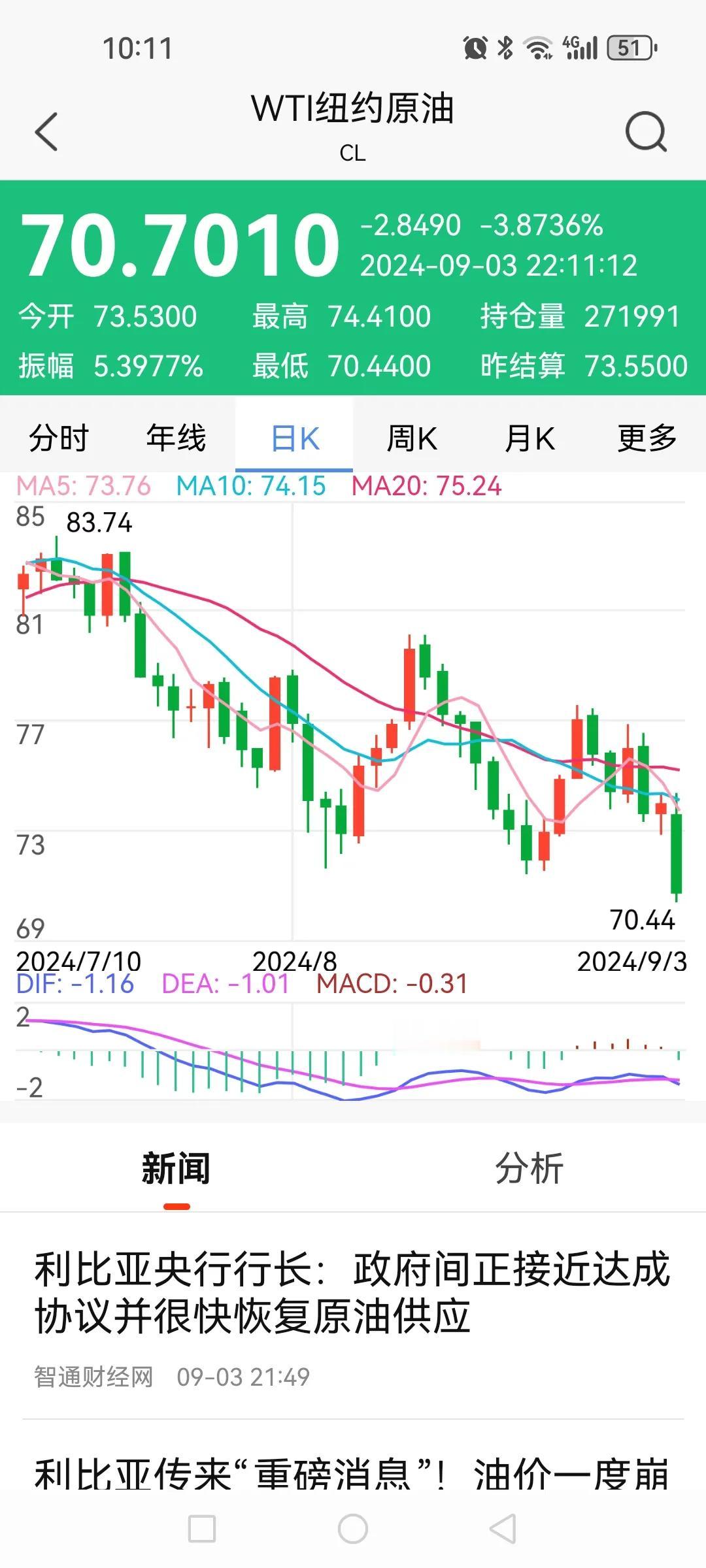Image resolution: width=706 pixels, height=1568 pixels.
Task: Open the system recent apps button
Action: (x=201, y=1529)
